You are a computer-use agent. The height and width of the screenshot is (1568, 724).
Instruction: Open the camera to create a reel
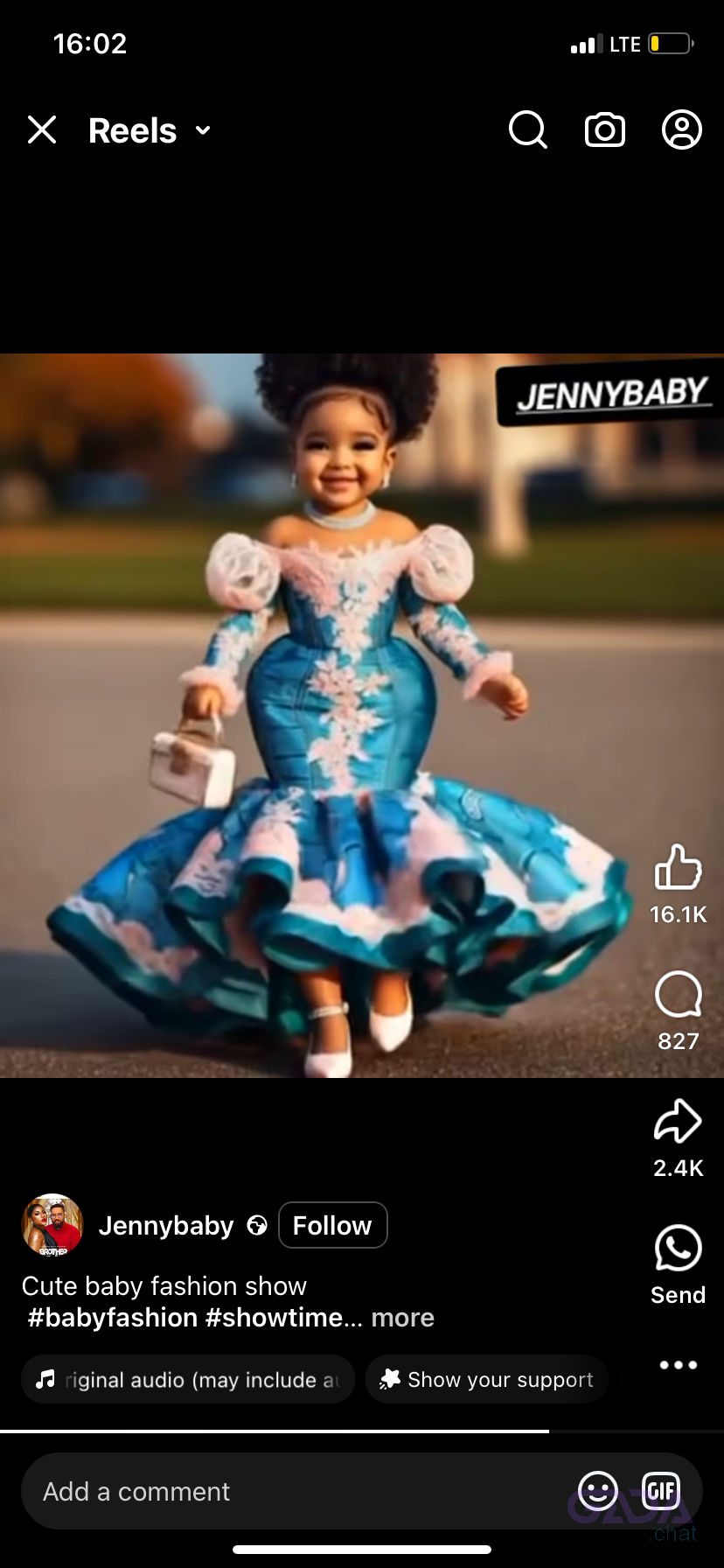pos(604,130)
